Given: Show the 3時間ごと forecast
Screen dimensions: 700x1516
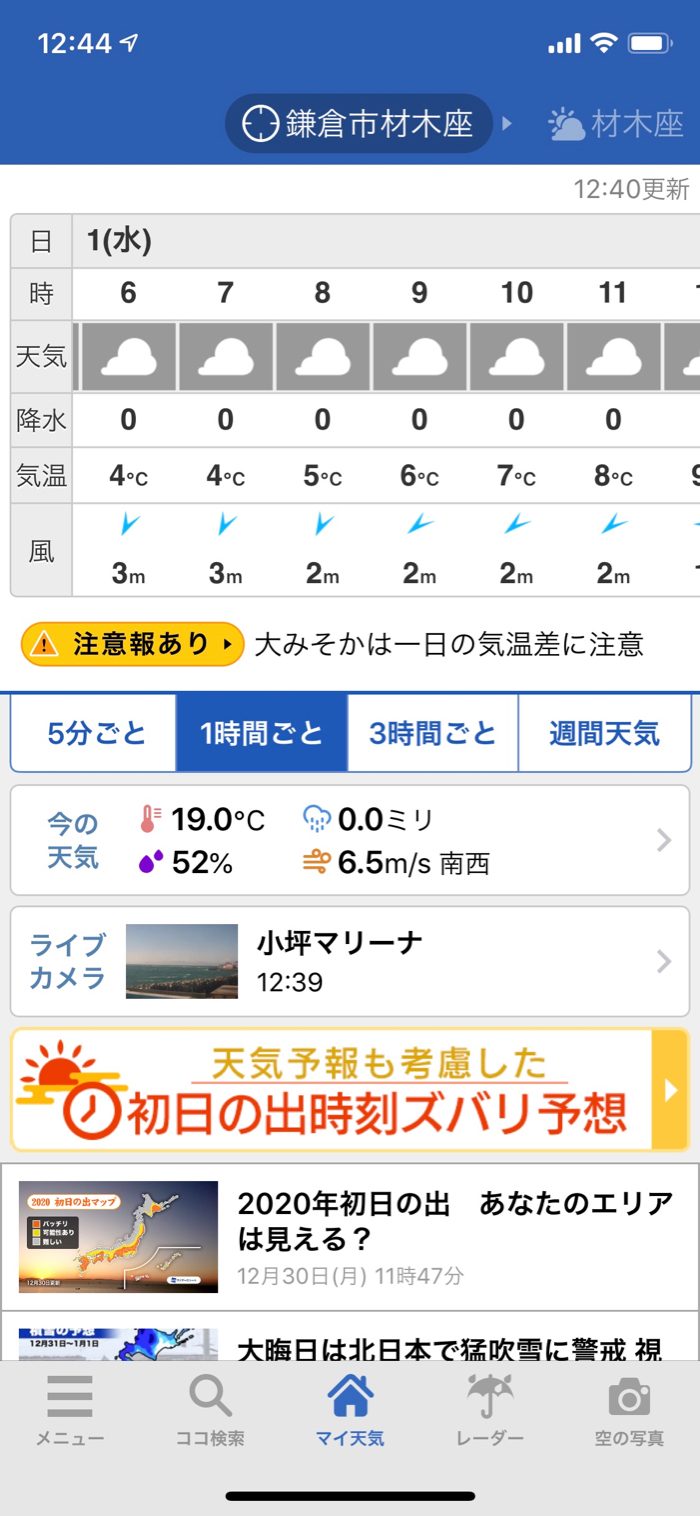Looking at the screenshot, I should pos(432,734).
